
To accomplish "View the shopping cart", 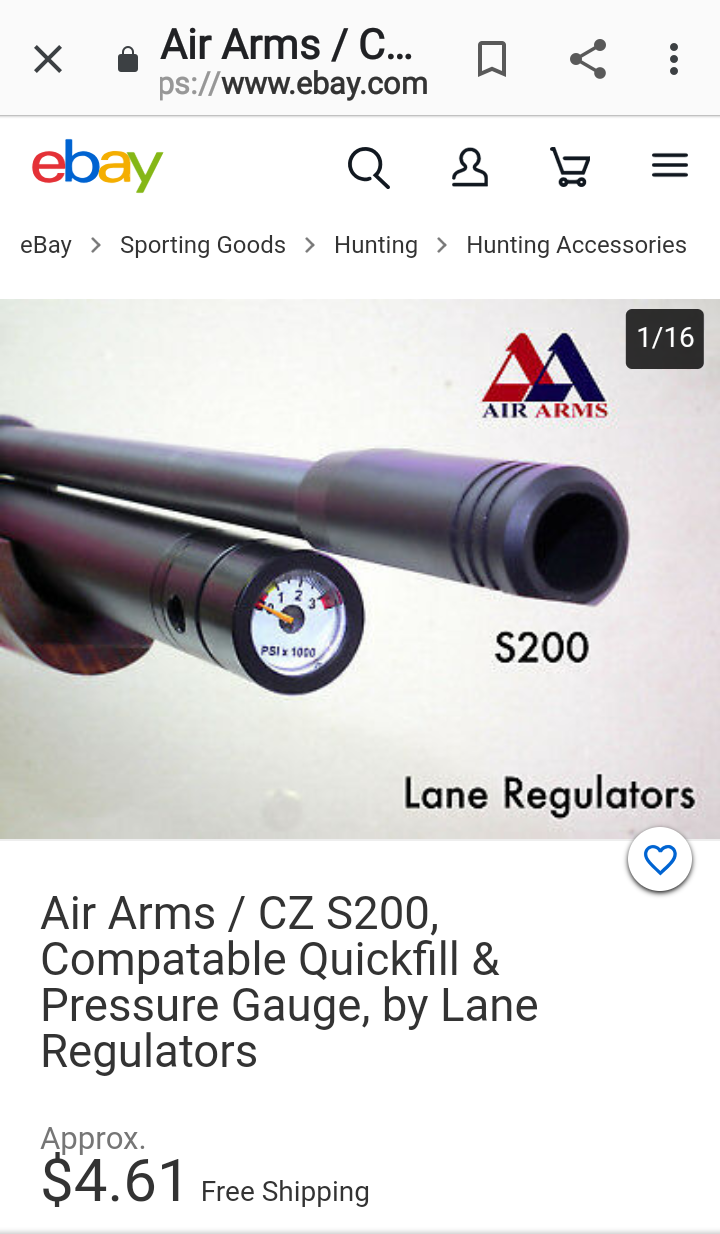I will [570, 168].
